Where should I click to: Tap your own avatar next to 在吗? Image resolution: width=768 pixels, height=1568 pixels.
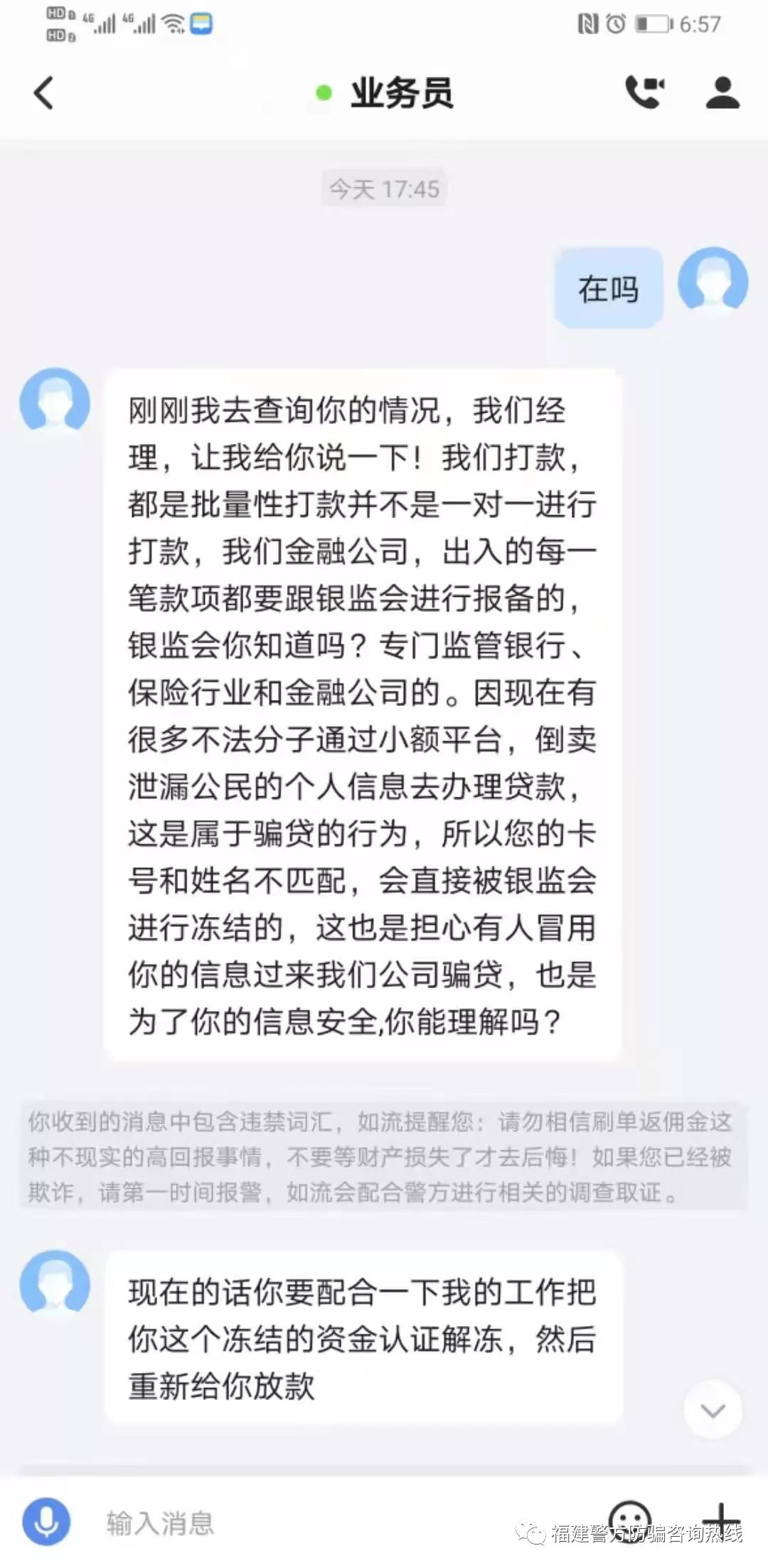pyautogui.click(x=713, y=284)
